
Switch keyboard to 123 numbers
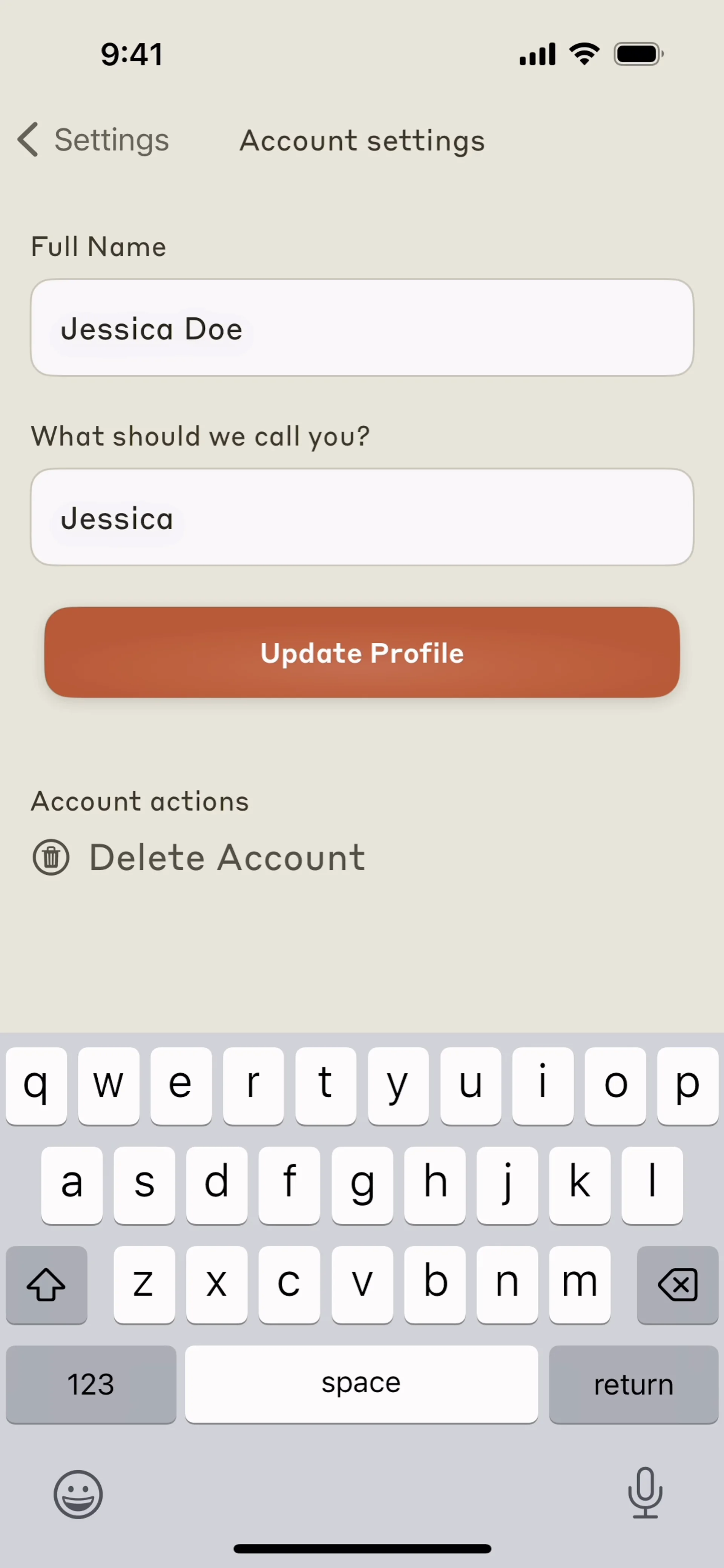(91, 1385)
